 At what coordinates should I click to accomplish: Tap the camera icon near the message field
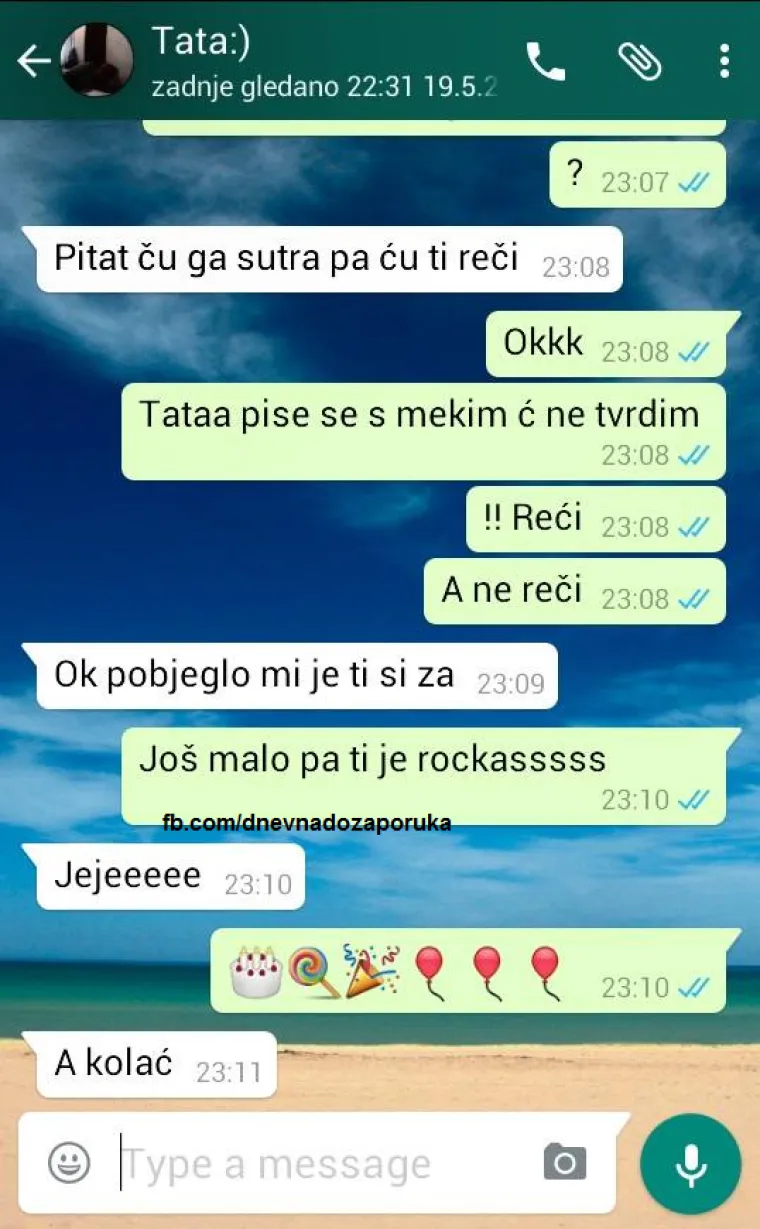coord(565,1163)
